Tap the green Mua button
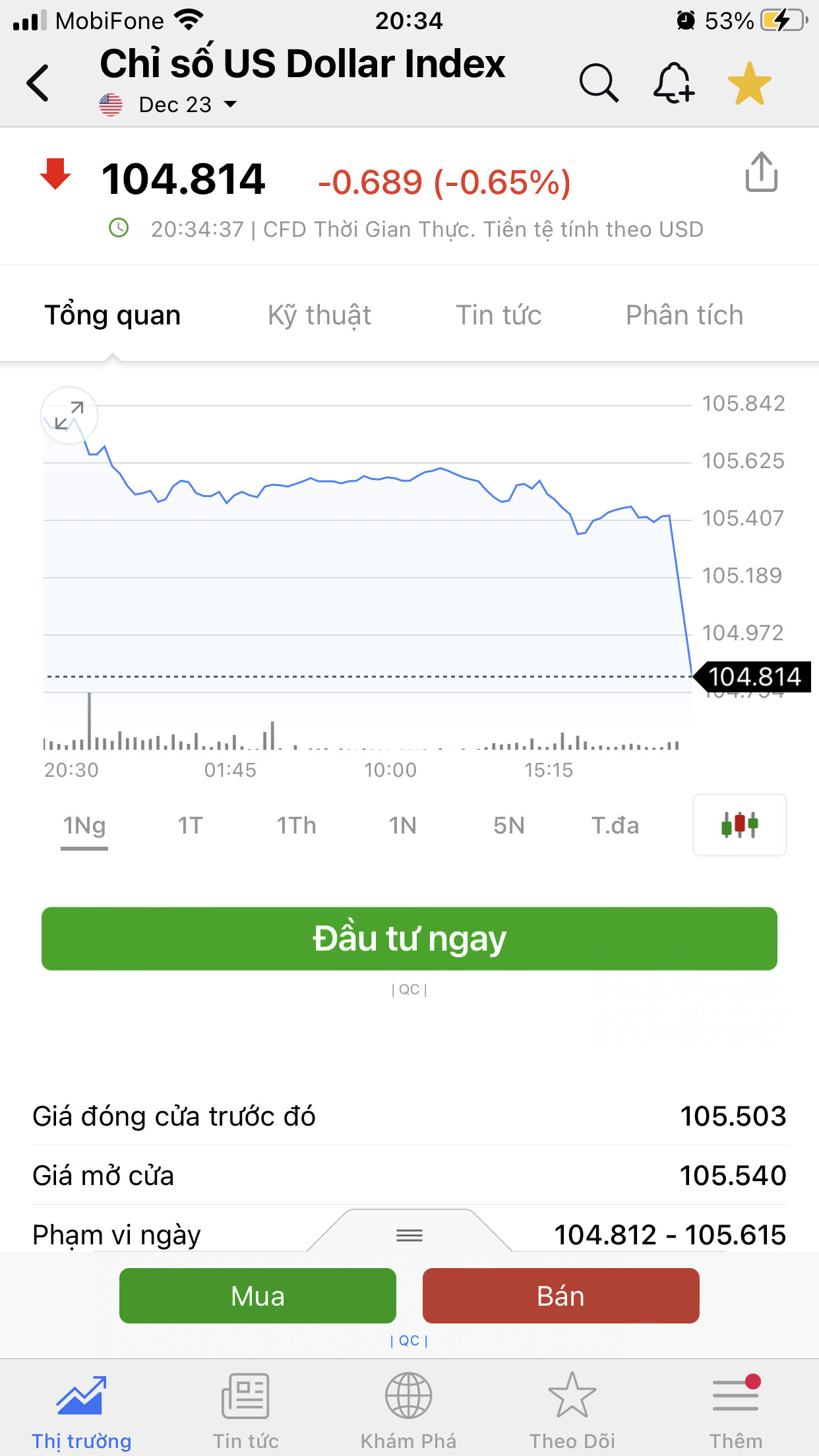This screenshot has height=1456, width=819. 257,1296
